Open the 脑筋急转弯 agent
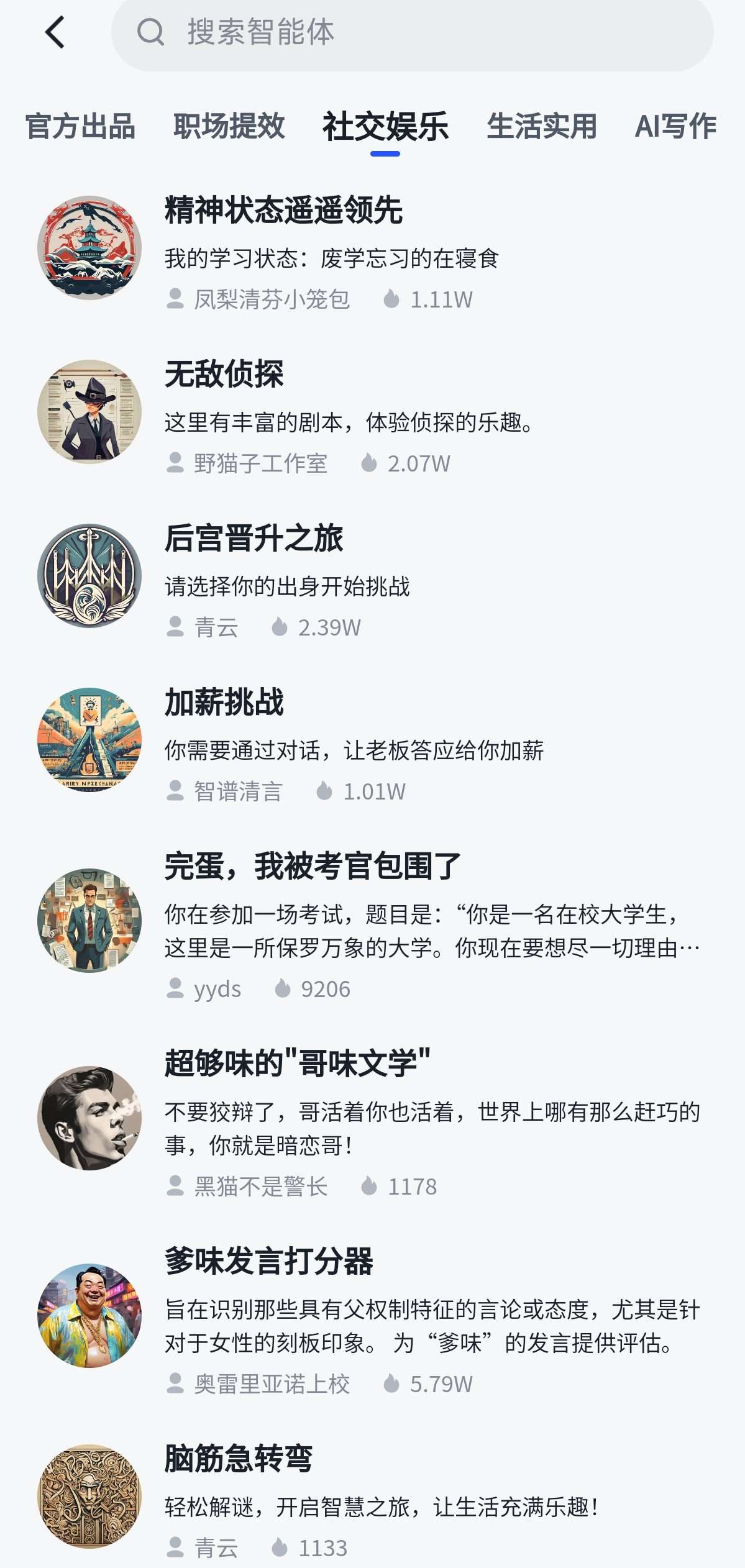Screen dimensions: 745x1568 pyautogui.click(x=239, y=1459)
